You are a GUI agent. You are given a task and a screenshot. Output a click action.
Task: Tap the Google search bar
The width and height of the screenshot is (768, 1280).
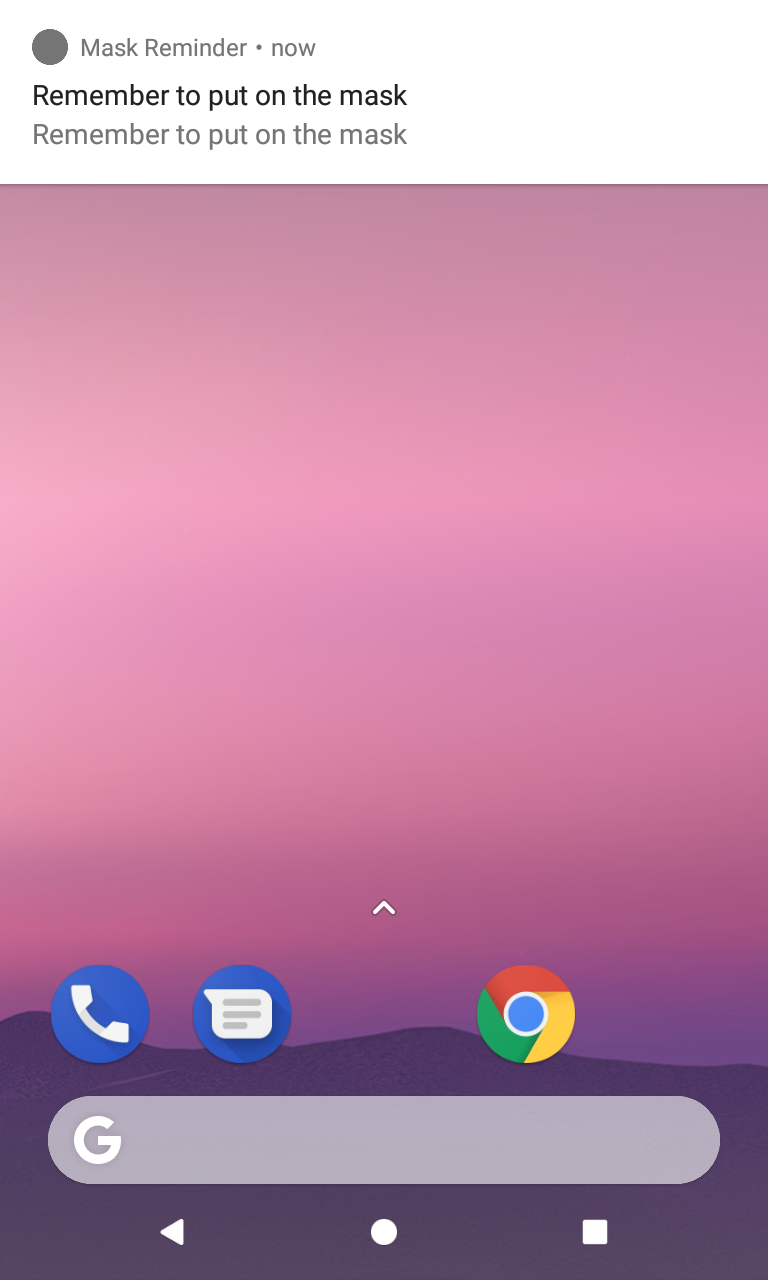[x=384, y=1140]
